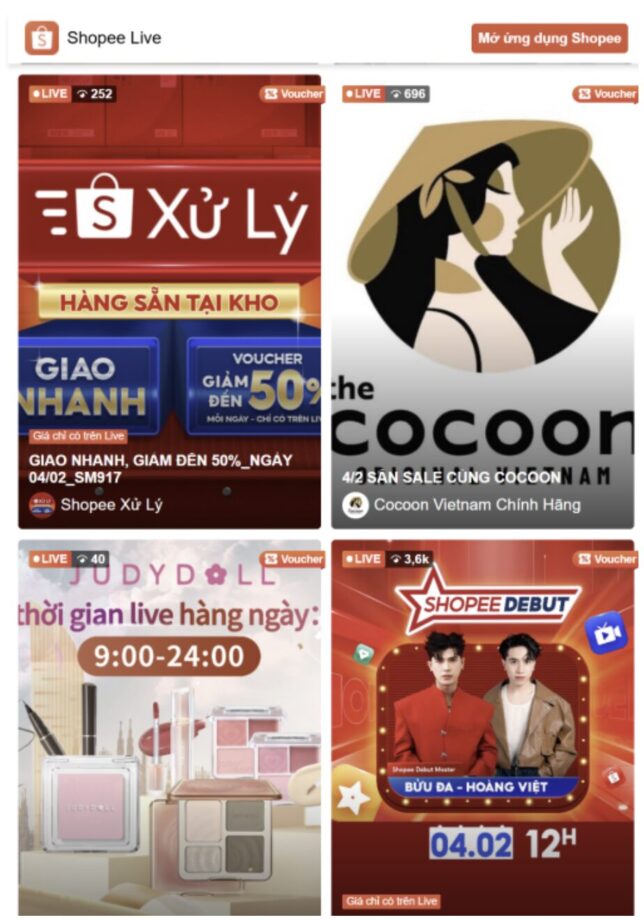Screen dimensions: 644x920
Task: Tap the Mở ứng dụng Shopee button
Action: [549, 38]
